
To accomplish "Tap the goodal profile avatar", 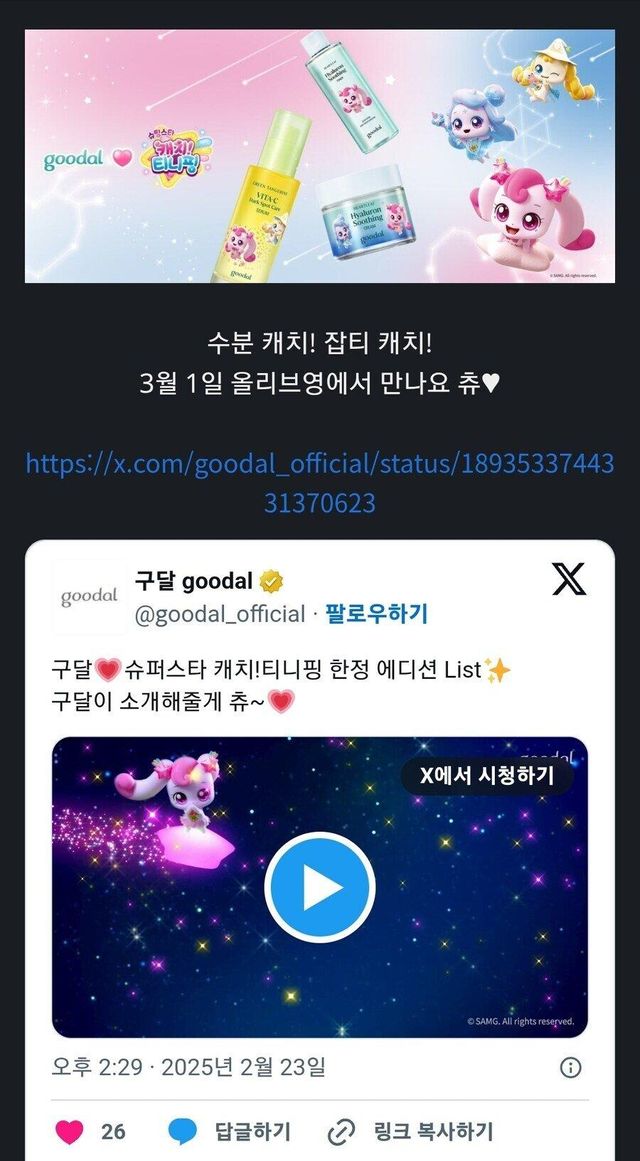I will pos(89,597).
